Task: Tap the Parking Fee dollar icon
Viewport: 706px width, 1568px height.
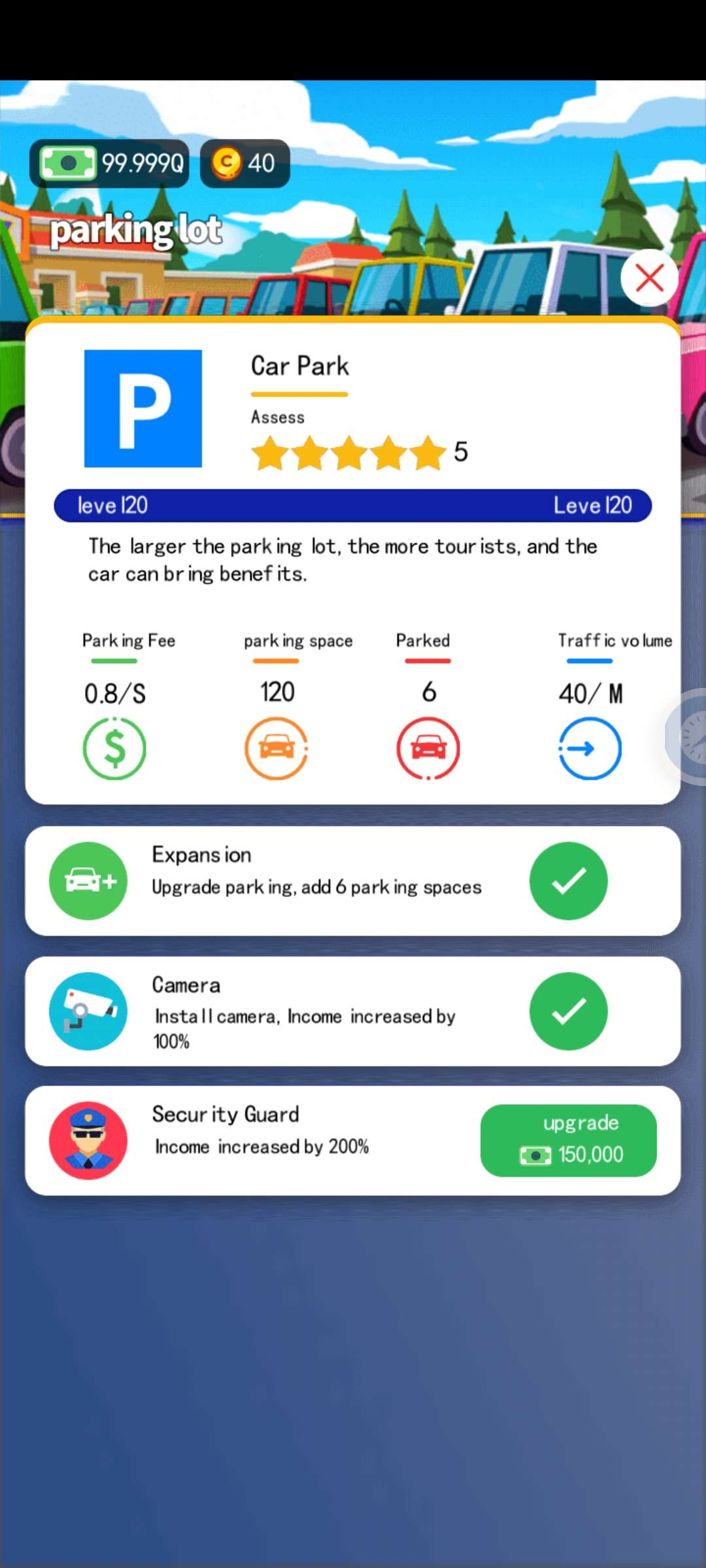Action: [114, 748]
